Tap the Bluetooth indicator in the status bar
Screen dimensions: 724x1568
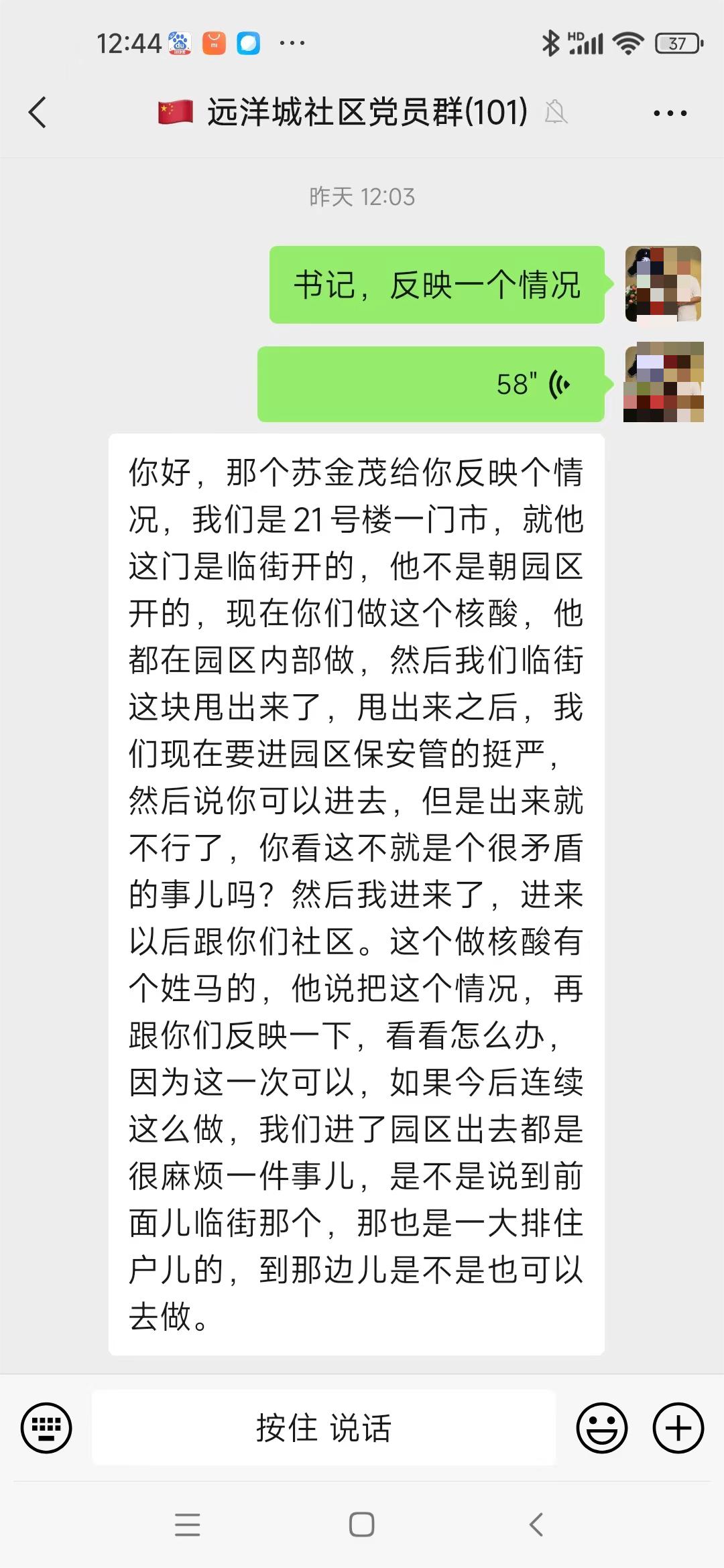pyautogui.click(x=551, y=42)
